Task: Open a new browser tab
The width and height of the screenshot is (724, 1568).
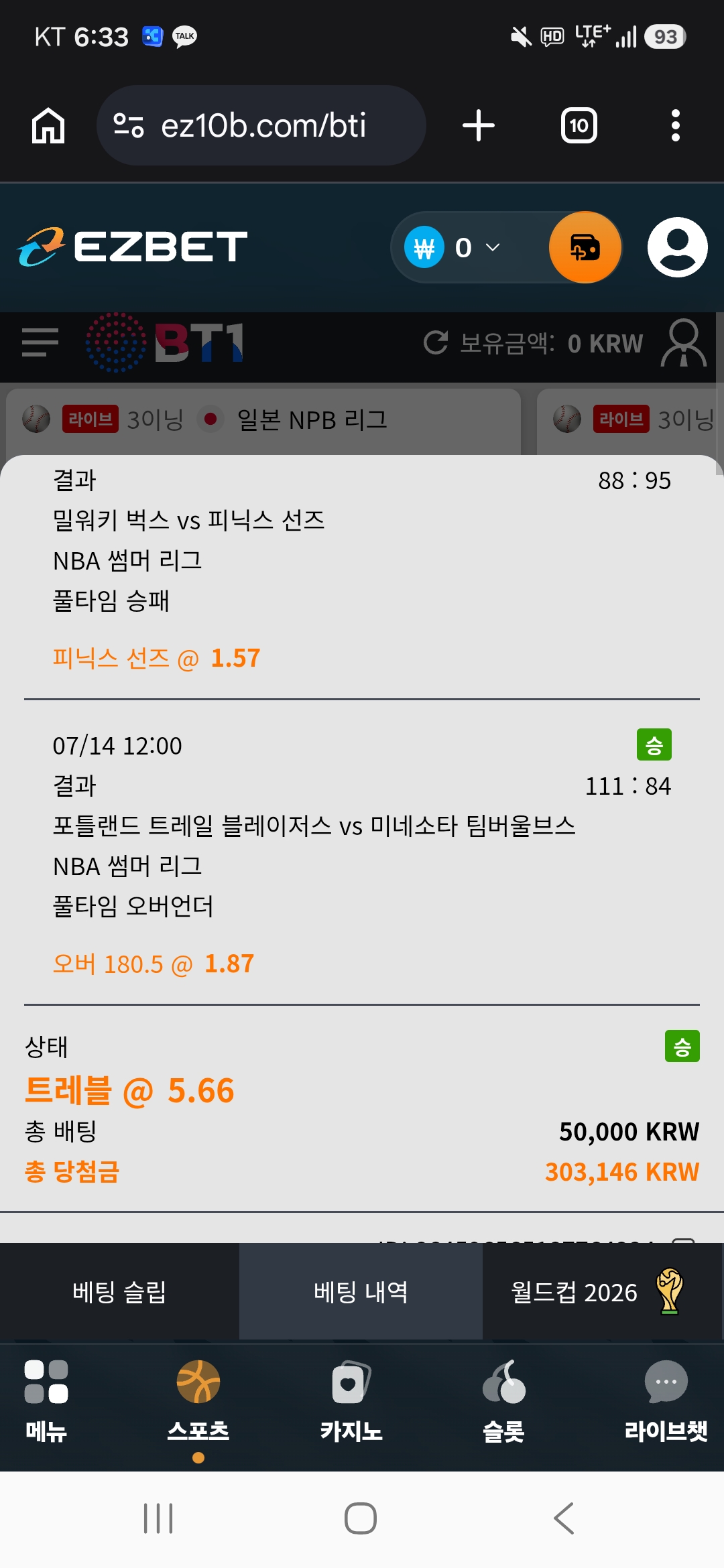Action: pos(479,125)
